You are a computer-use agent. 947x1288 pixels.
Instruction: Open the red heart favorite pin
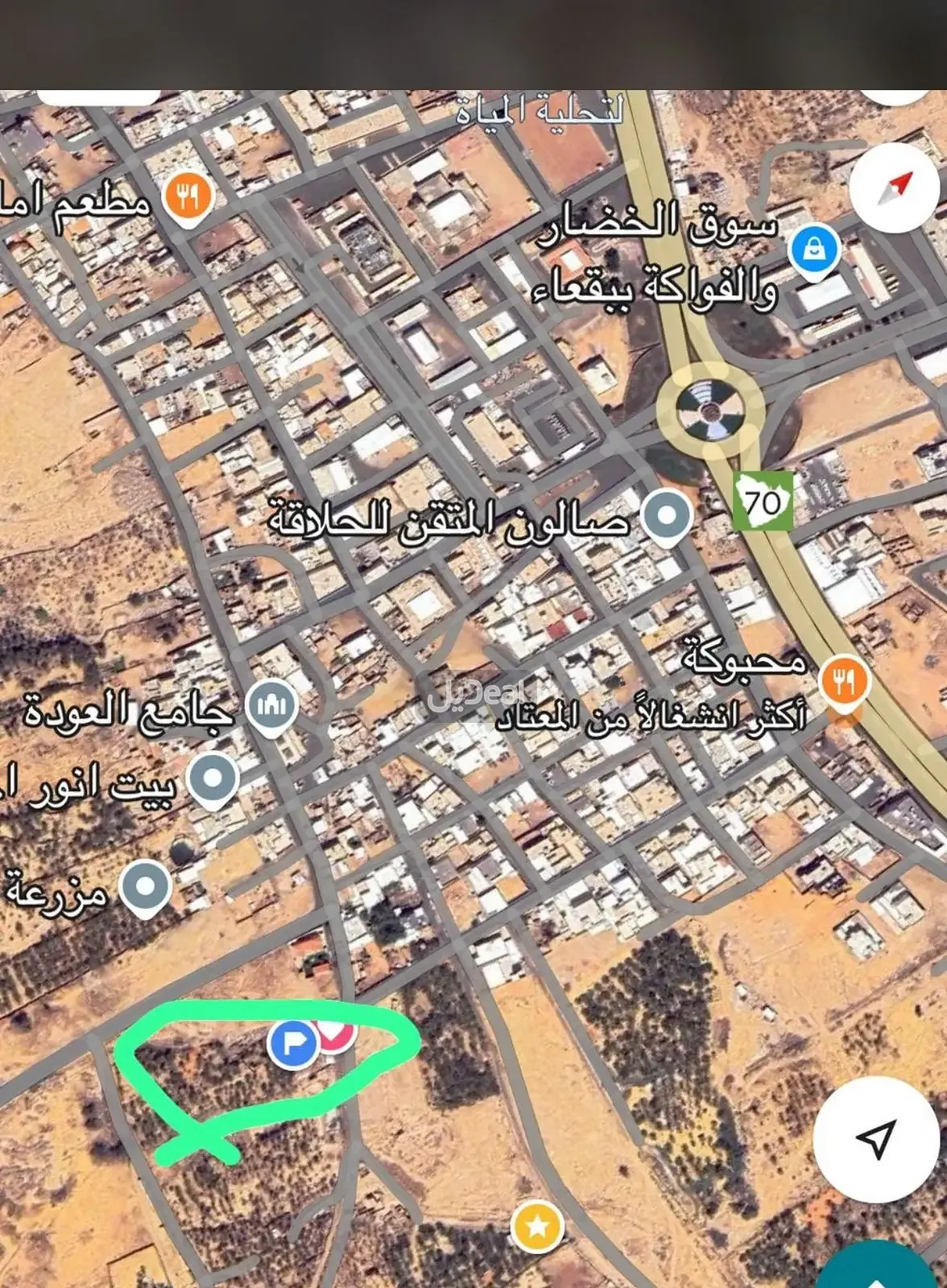pyautogui.click(x=337, y=1033)
